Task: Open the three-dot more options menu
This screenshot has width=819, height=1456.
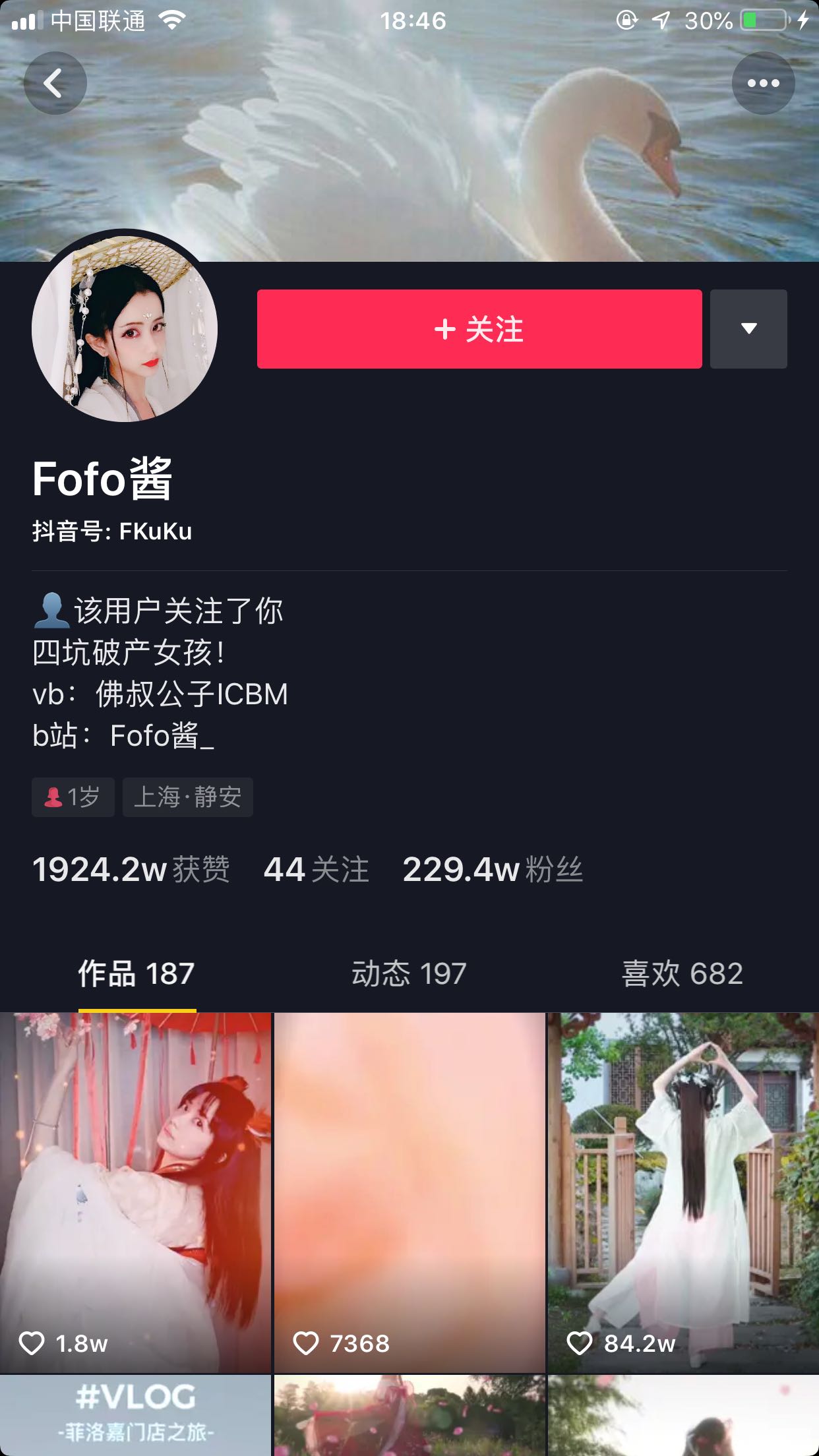Action: point(763,83)
